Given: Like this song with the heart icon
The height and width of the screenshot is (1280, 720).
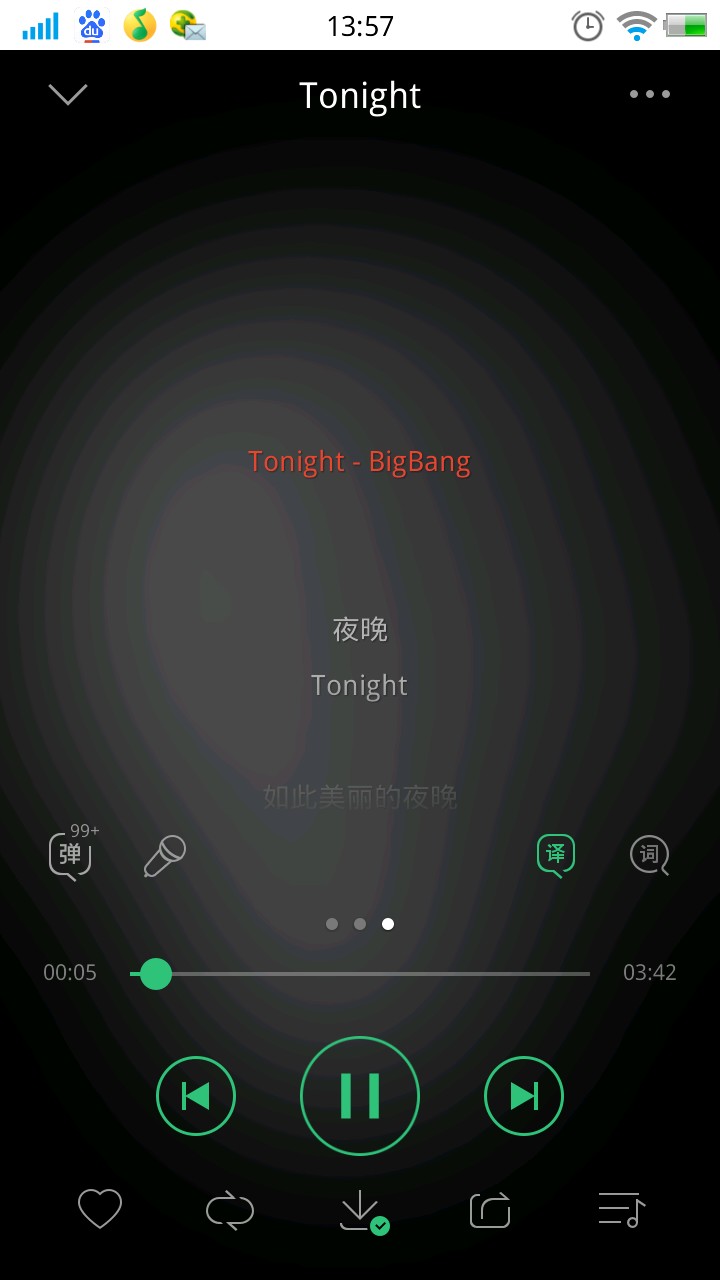Looking at the screenshot, I should 100,1210.
